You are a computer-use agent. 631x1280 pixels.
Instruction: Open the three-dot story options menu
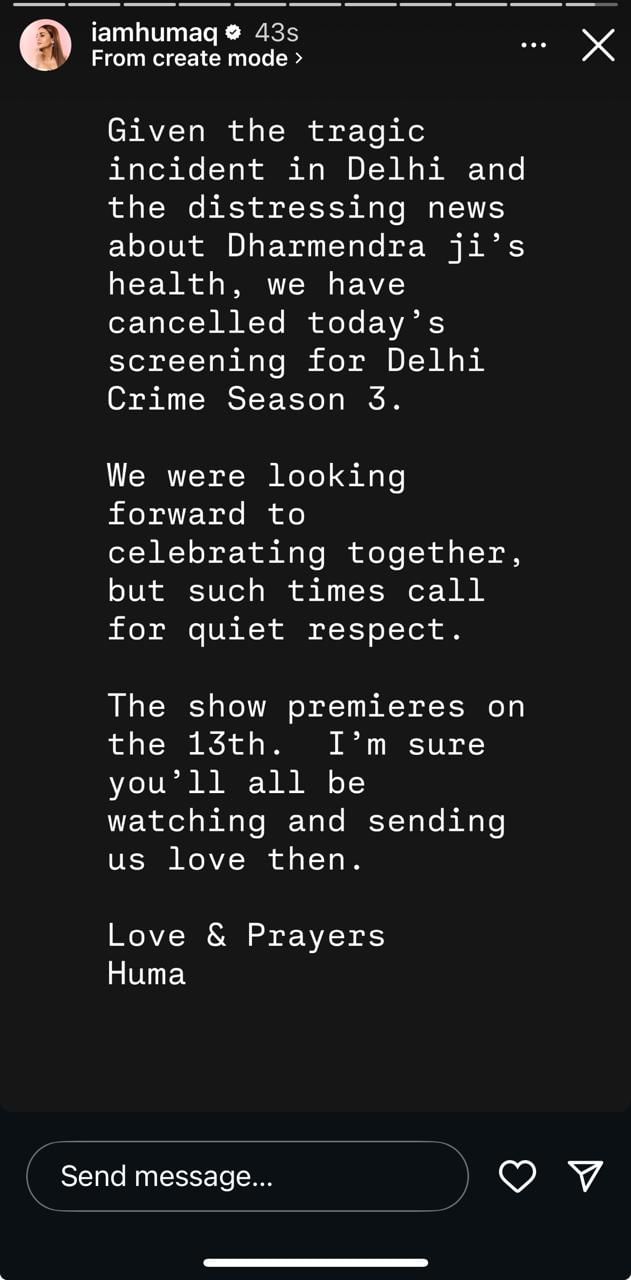[x=534, y=45]
